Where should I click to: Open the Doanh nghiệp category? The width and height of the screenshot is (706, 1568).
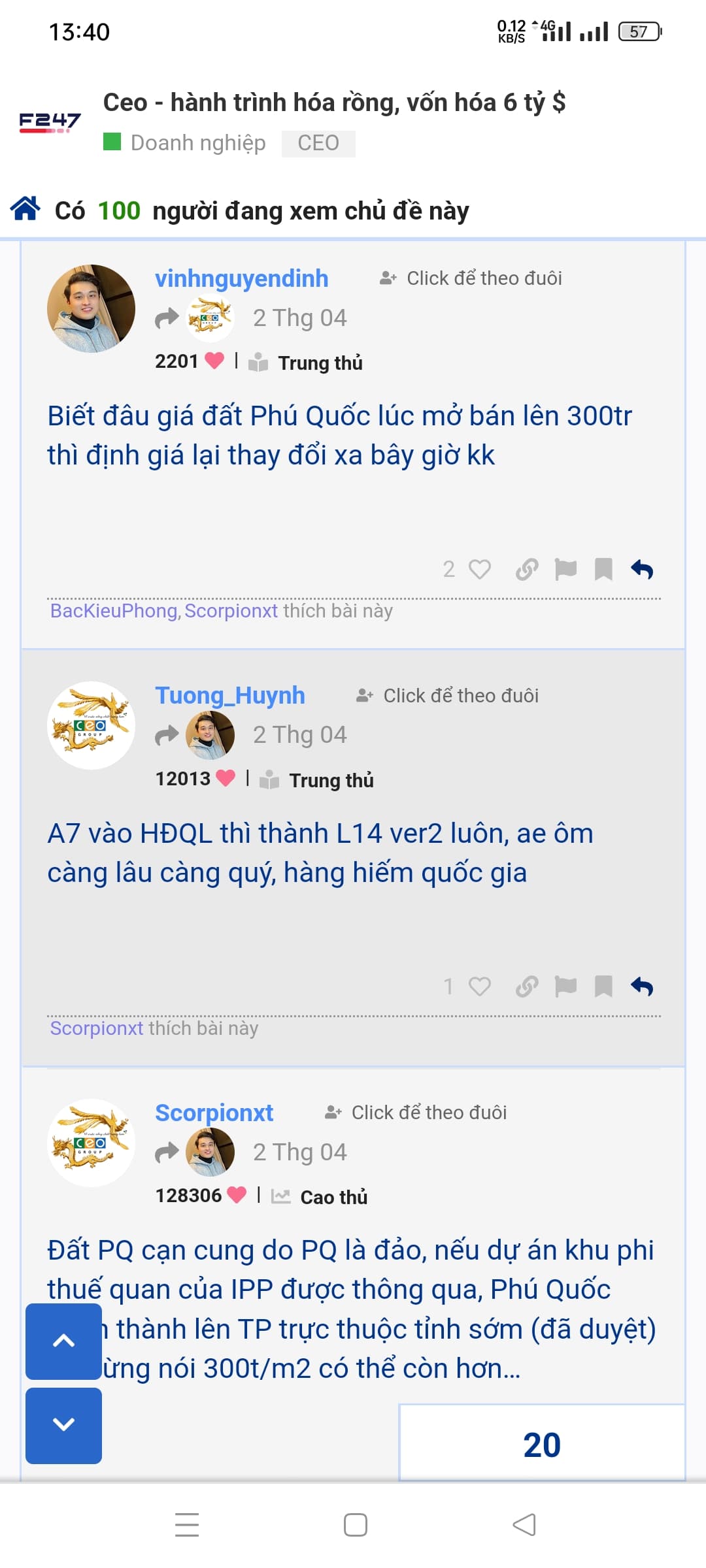pos(197,142)
